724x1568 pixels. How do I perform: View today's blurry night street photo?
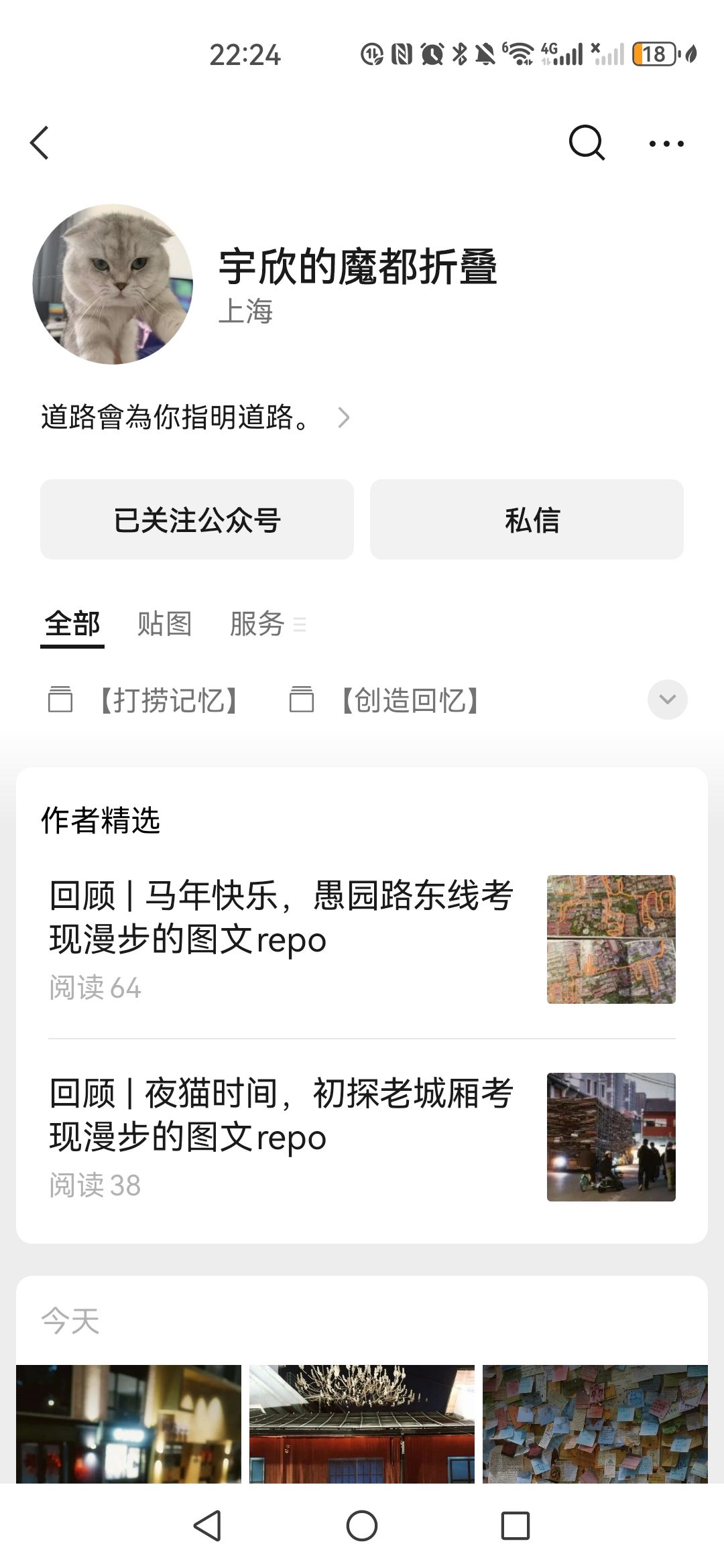[x=129, y=1423]
